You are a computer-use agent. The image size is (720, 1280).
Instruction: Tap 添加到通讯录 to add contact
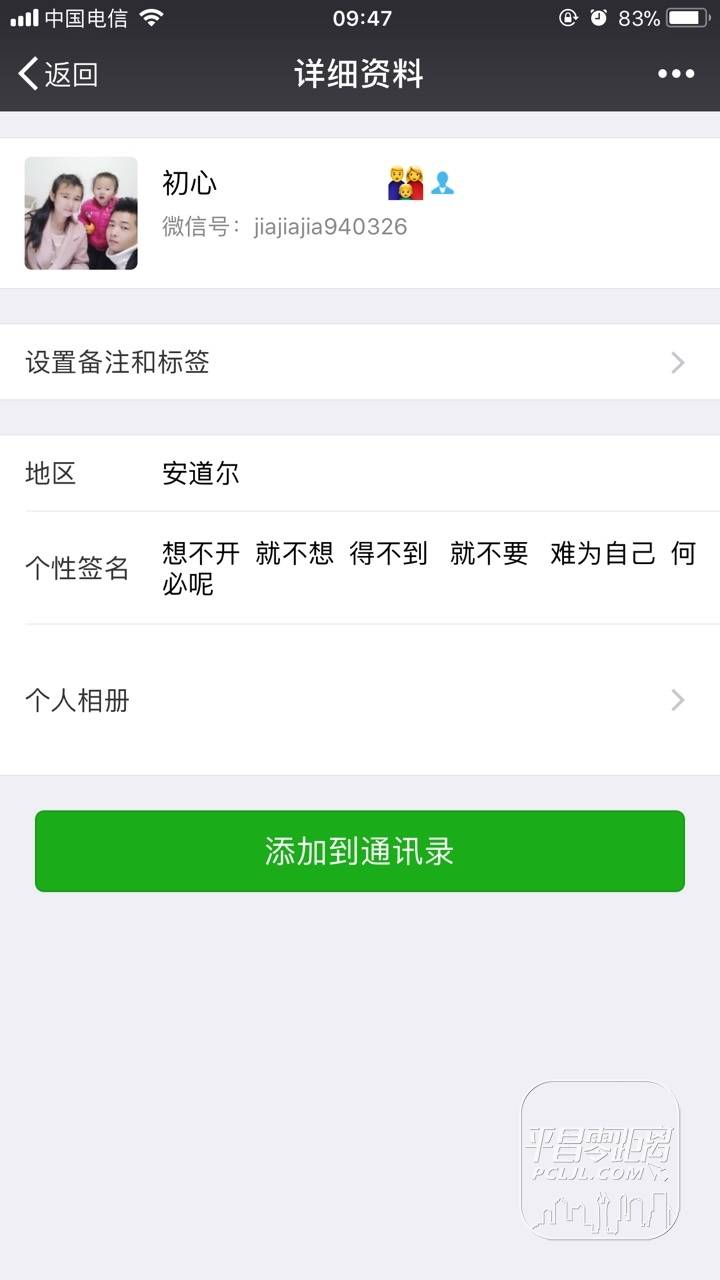click(x=360, y=851)
